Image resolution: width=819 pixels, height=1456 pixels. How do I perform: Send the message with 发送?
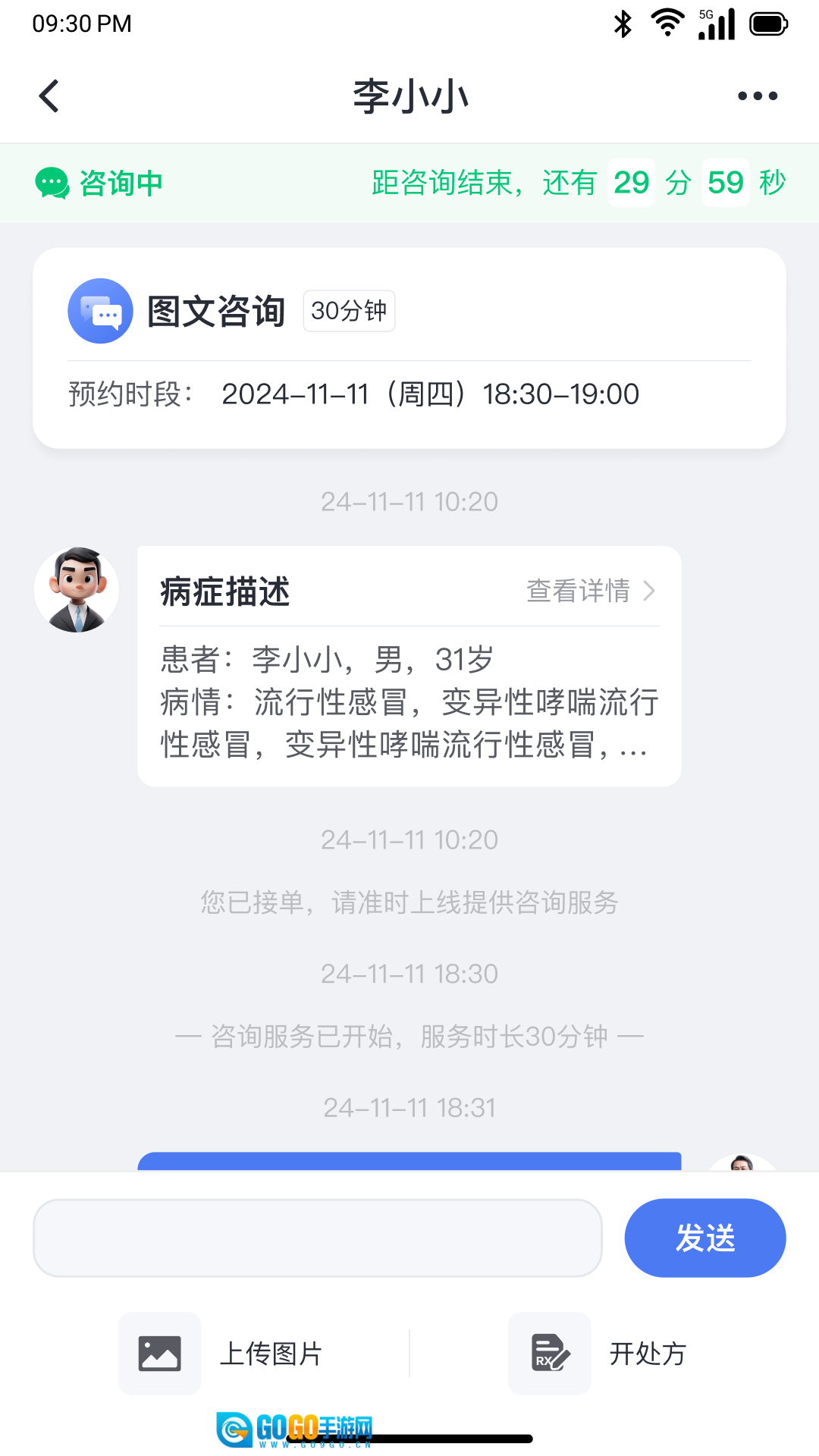coord(704,1238)
